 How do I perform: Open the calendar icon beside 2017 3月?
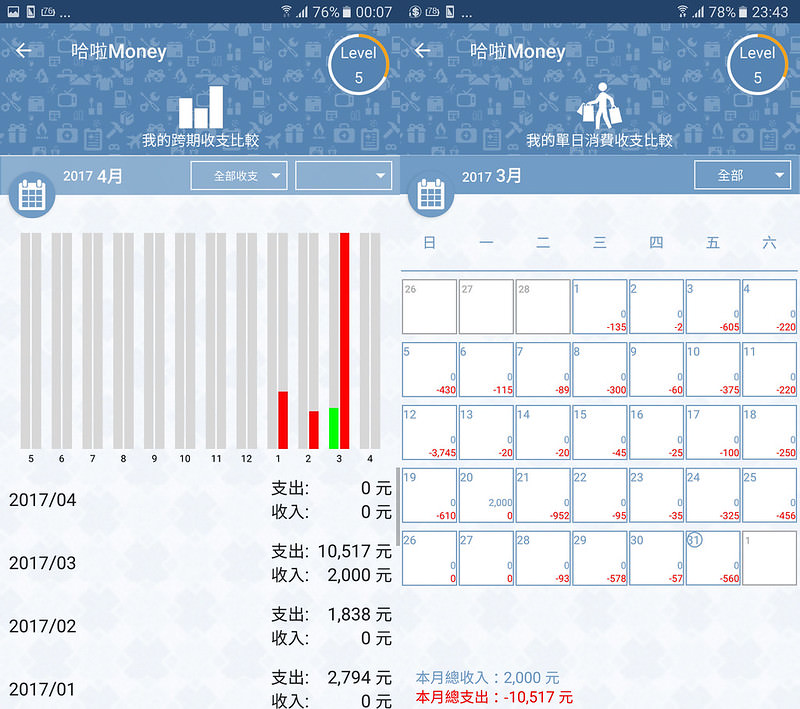point(431,195)
